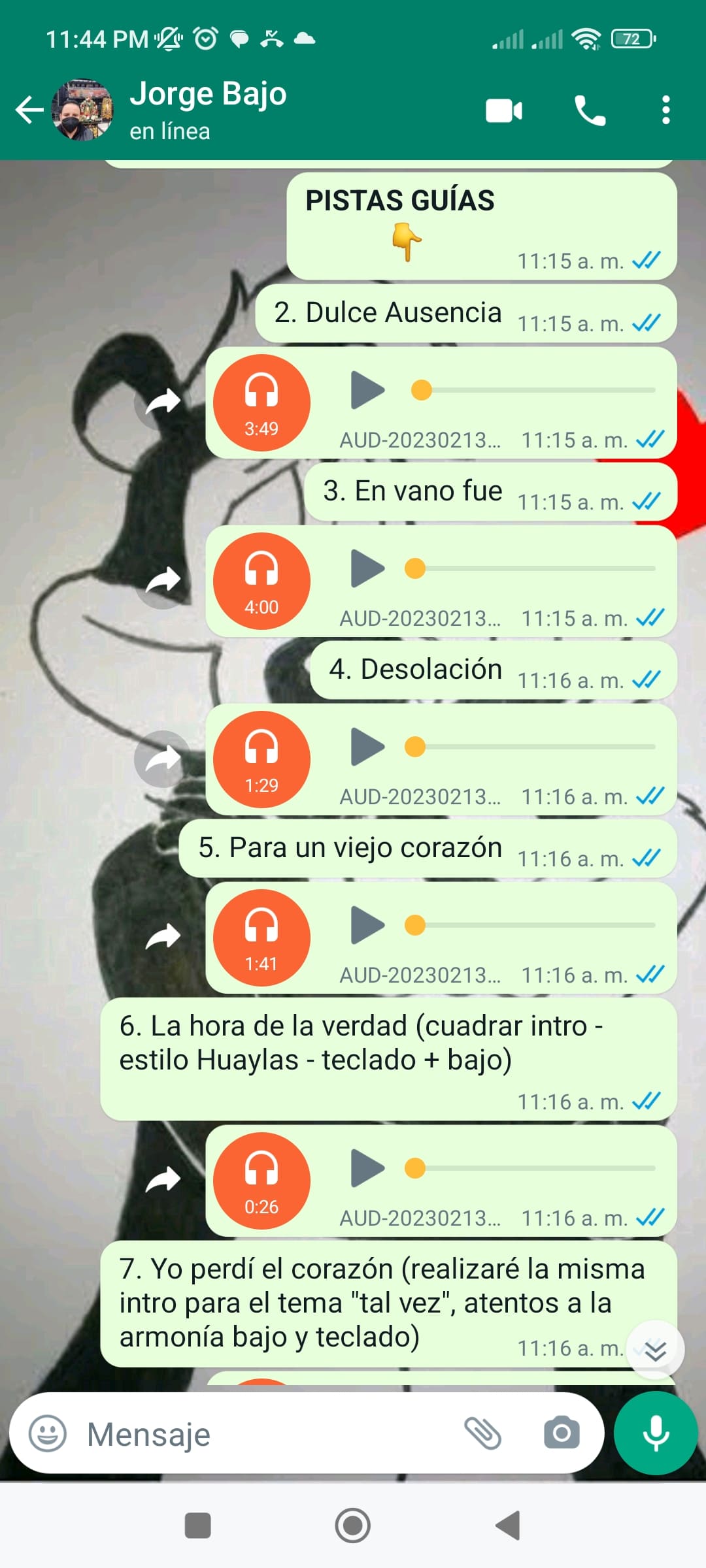Open Jorge Bajo's contact info
This screenshot has height=1568, width=706.
(x=208, y=108)
